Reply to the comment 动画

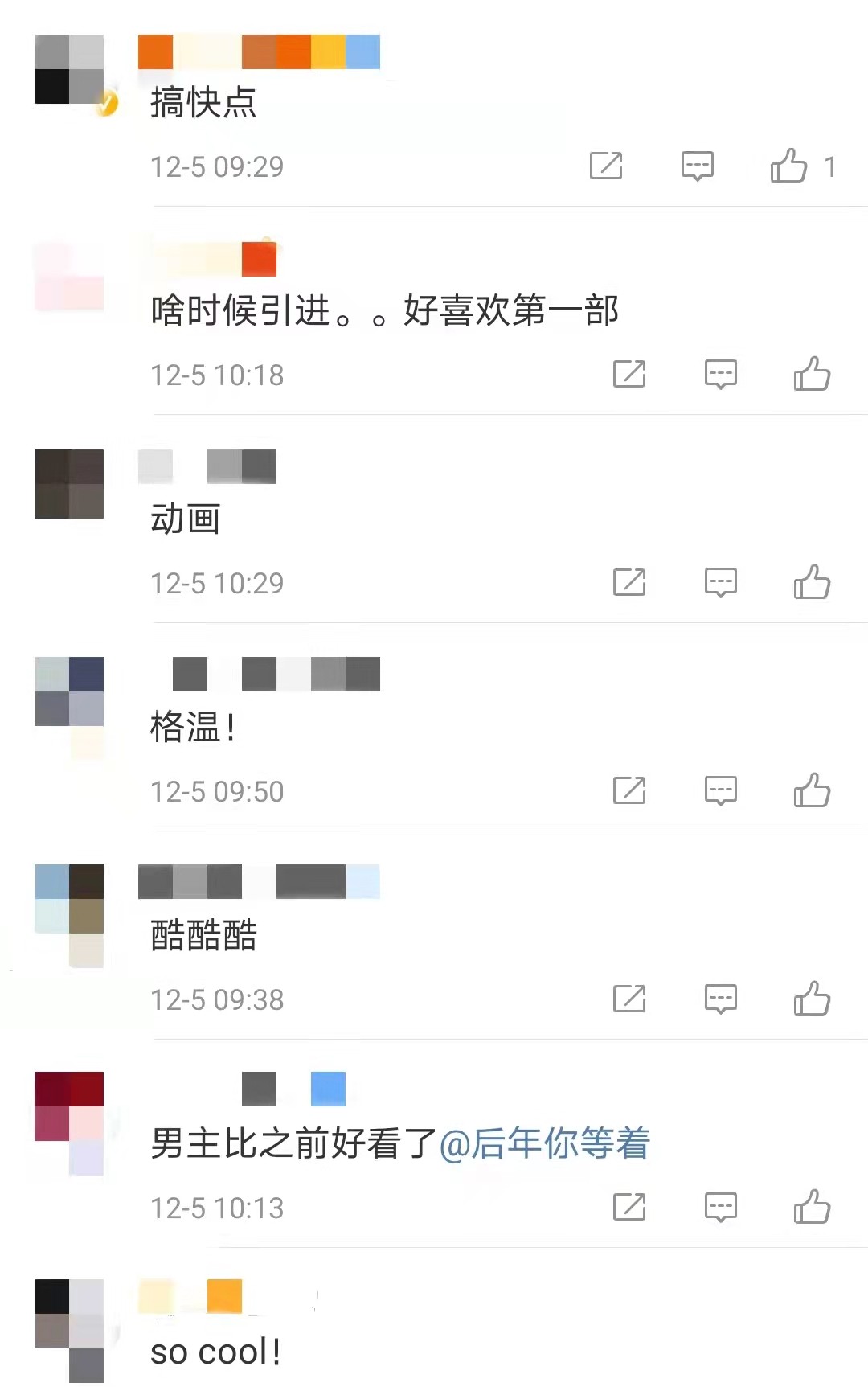[720, 582]
